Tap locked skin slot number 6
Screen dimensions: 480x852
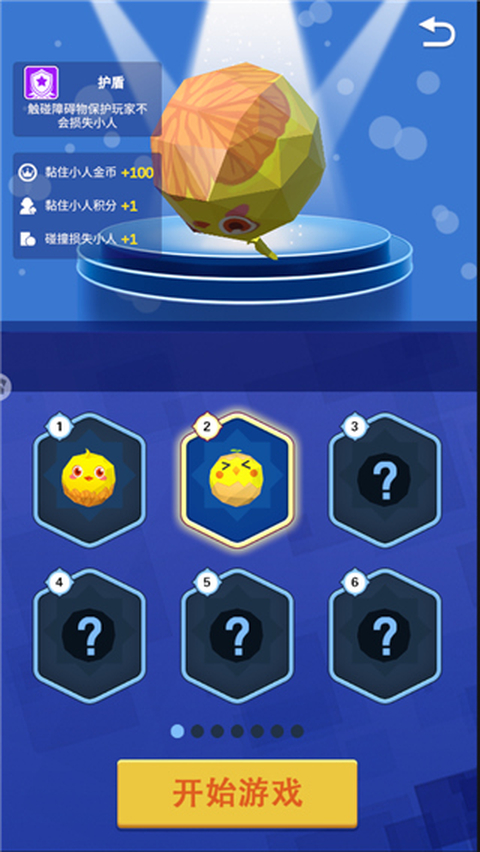(385, 636)
